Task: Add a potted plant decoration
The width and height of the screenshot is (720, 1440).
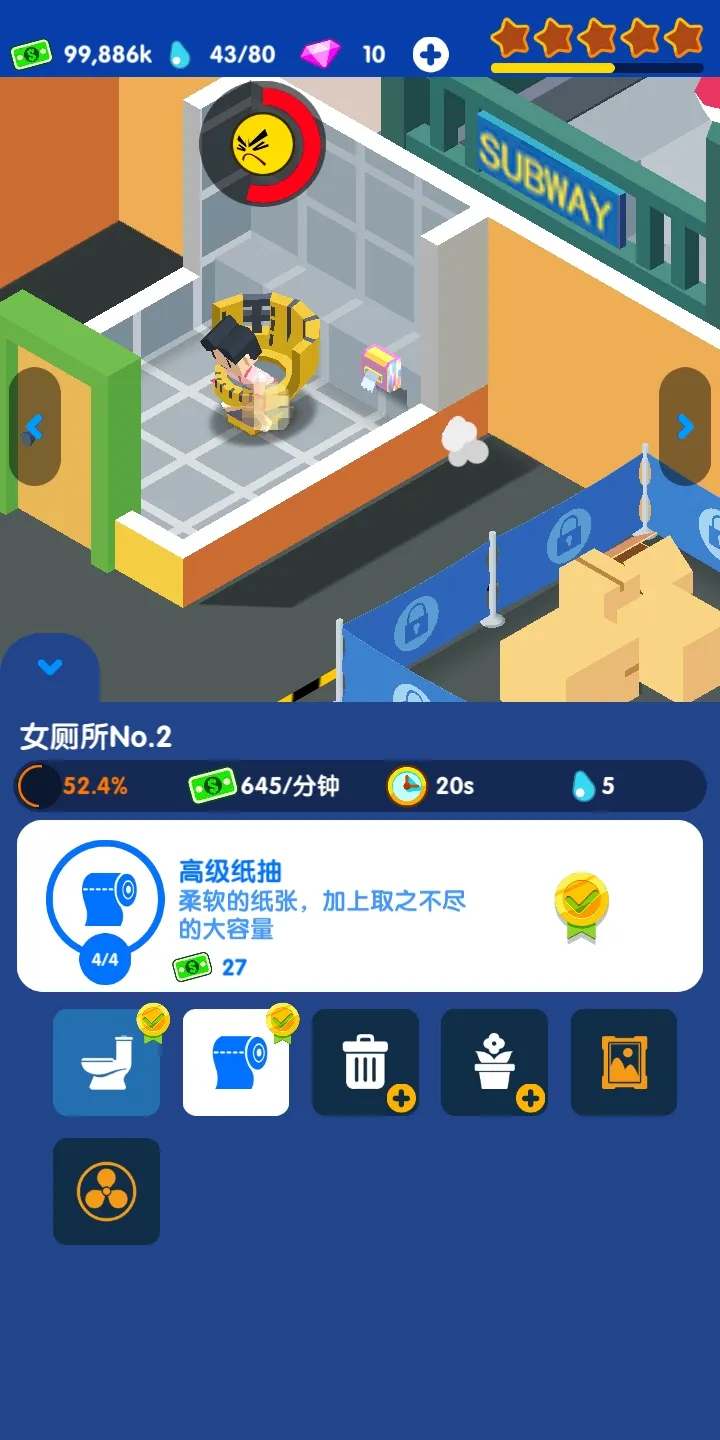Action: 494,1062
